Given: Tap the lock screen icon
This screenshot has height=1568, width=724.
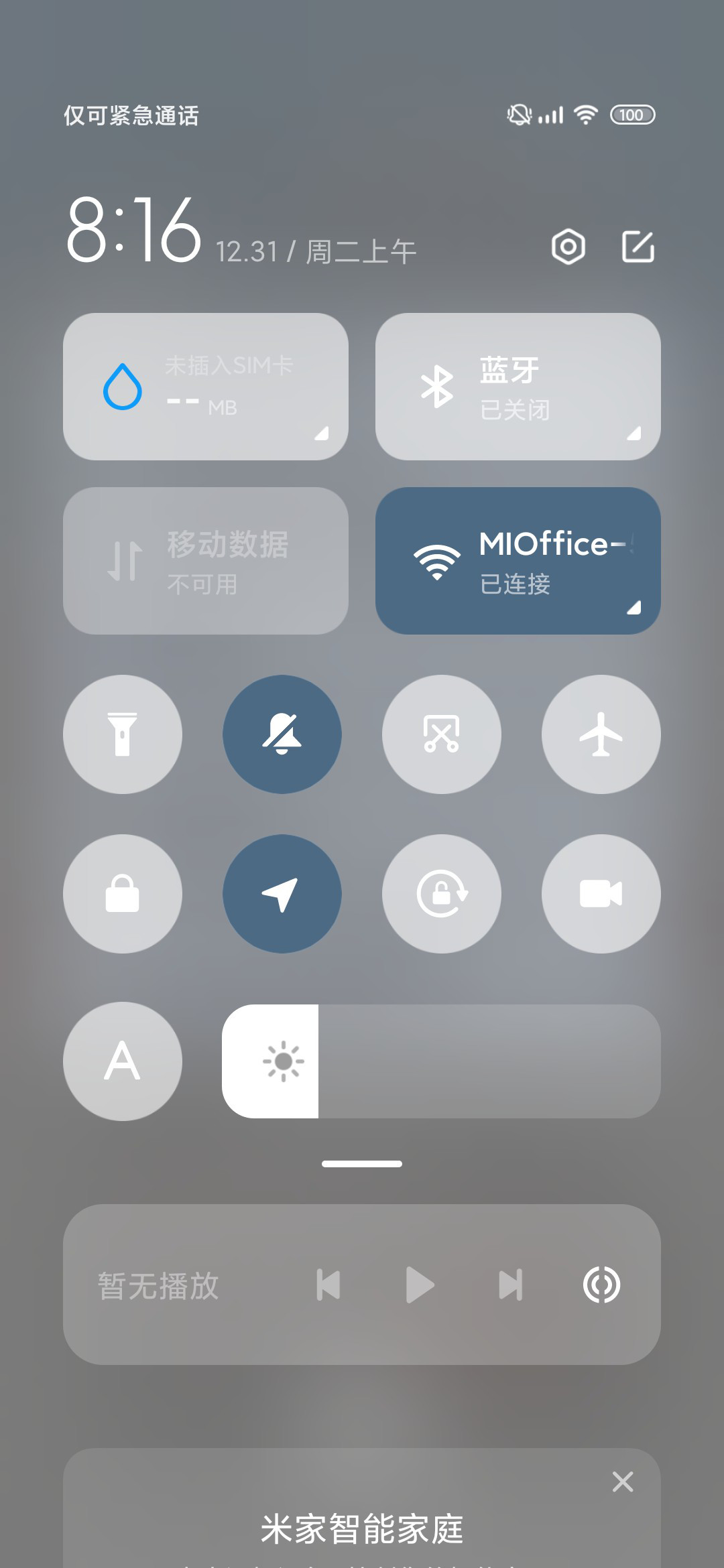Looking at the screenshot, I should [x=123, y=894].
